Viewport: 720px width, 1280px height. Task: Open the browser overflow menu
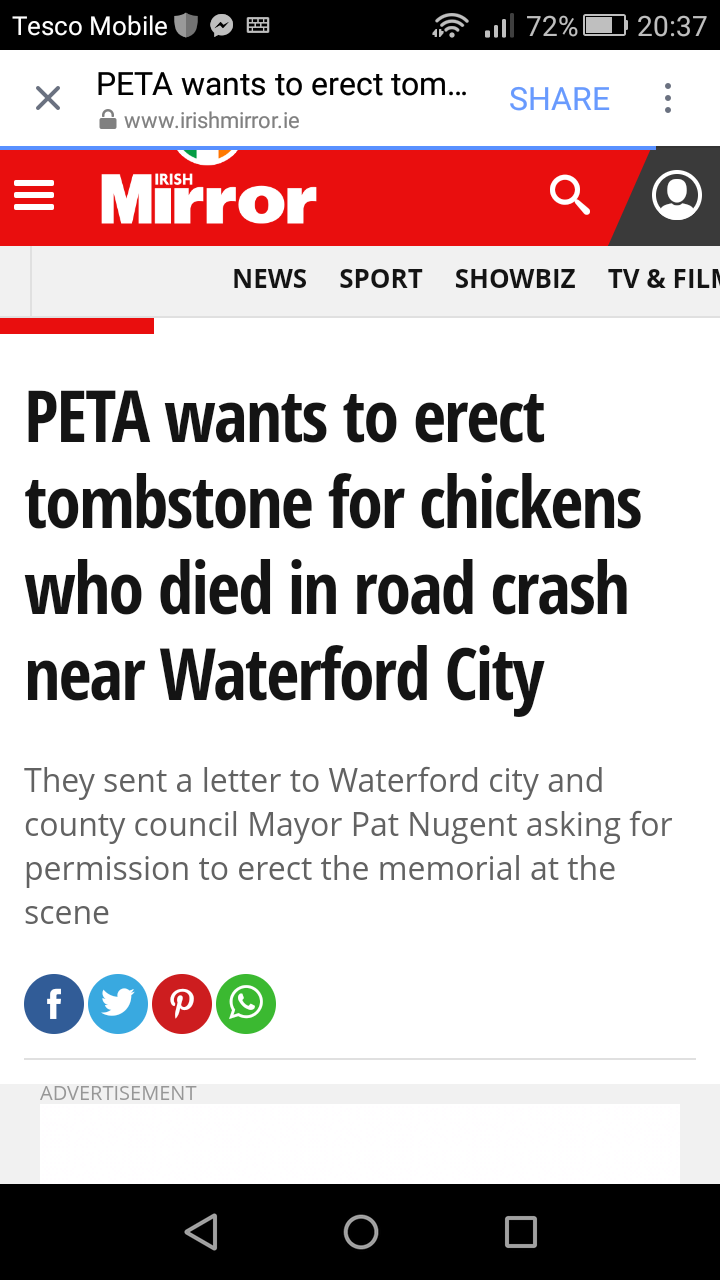[668, 98]
